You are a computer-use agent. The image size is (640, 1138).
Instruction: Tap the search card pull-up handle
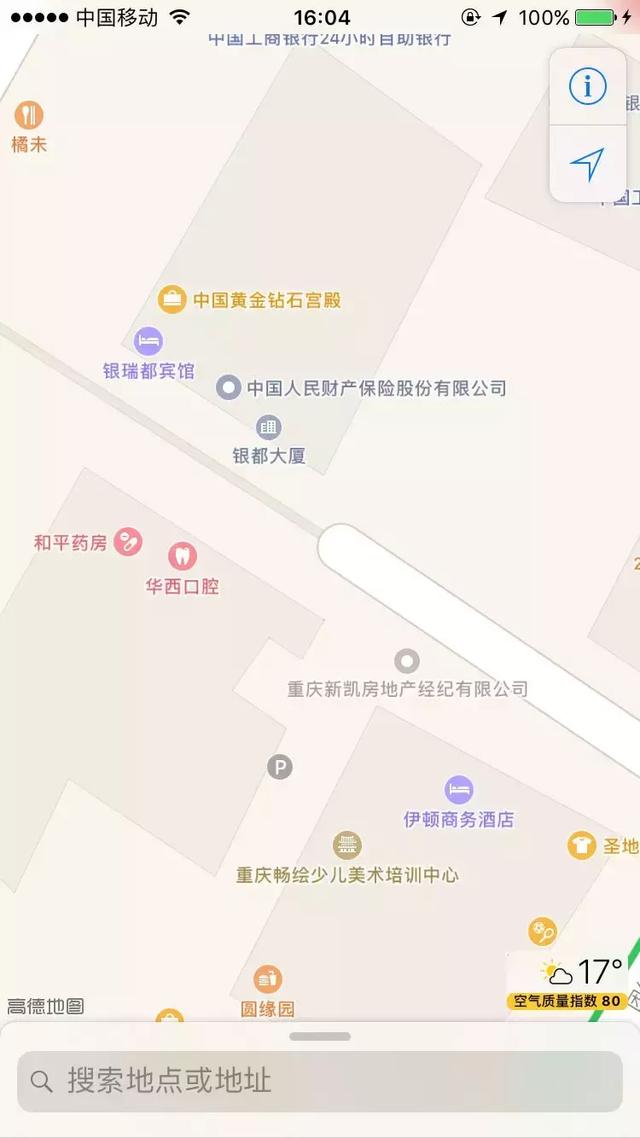[x=320, y=1037]
